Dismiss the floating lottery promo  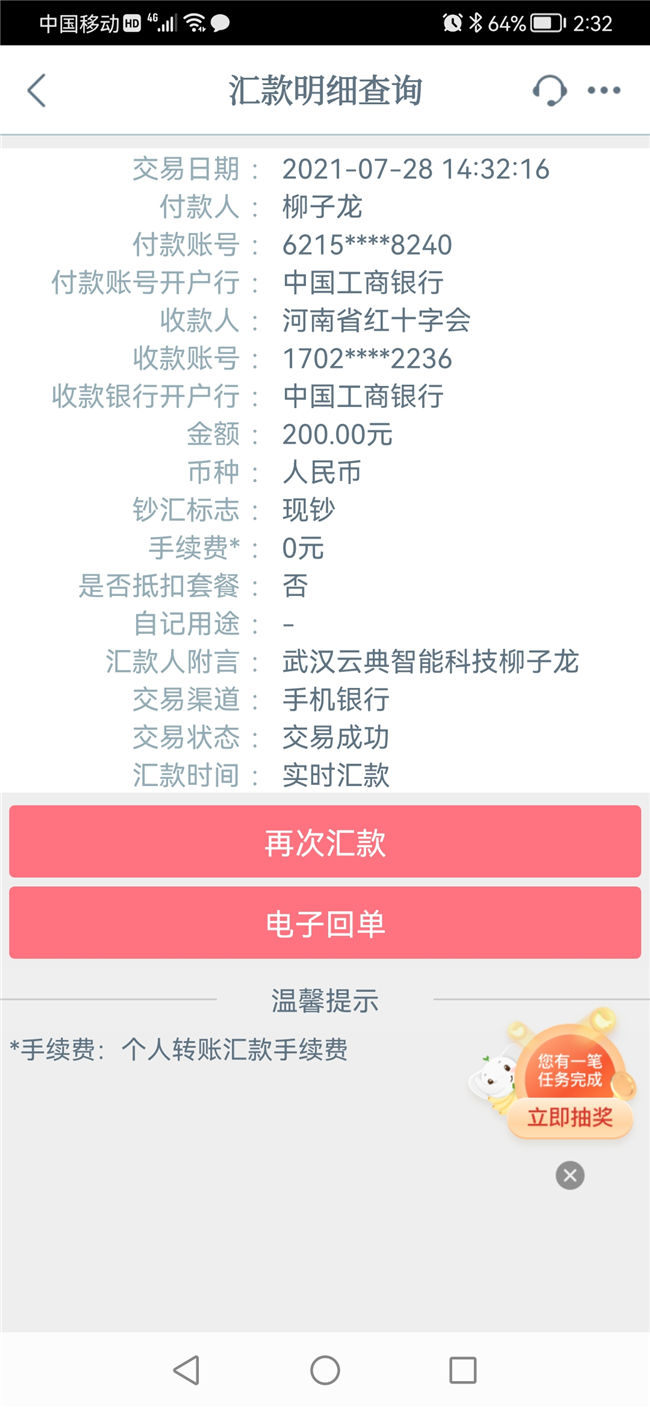point(570,1175)
